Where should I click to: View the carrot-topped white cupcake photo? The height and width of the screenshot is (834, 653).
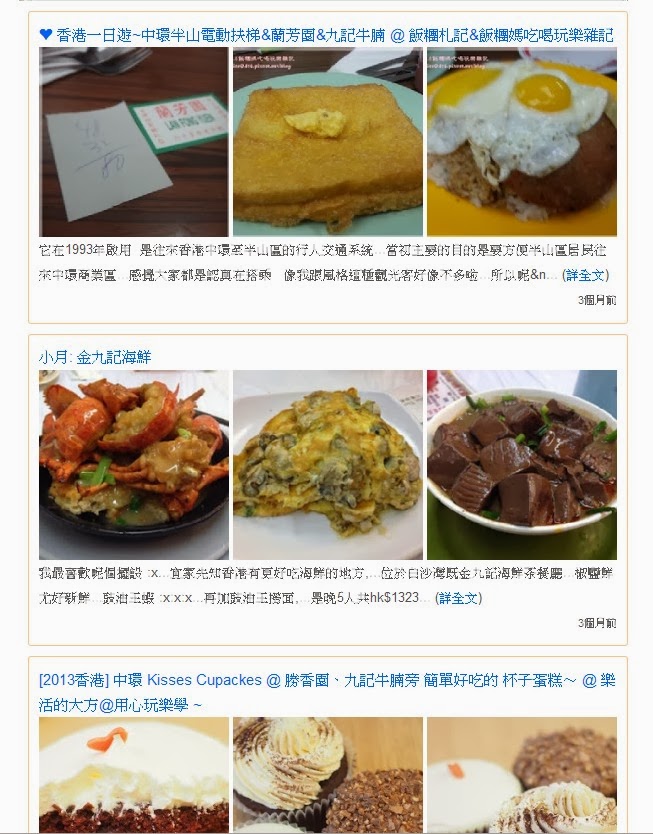[x=133, y=774]
